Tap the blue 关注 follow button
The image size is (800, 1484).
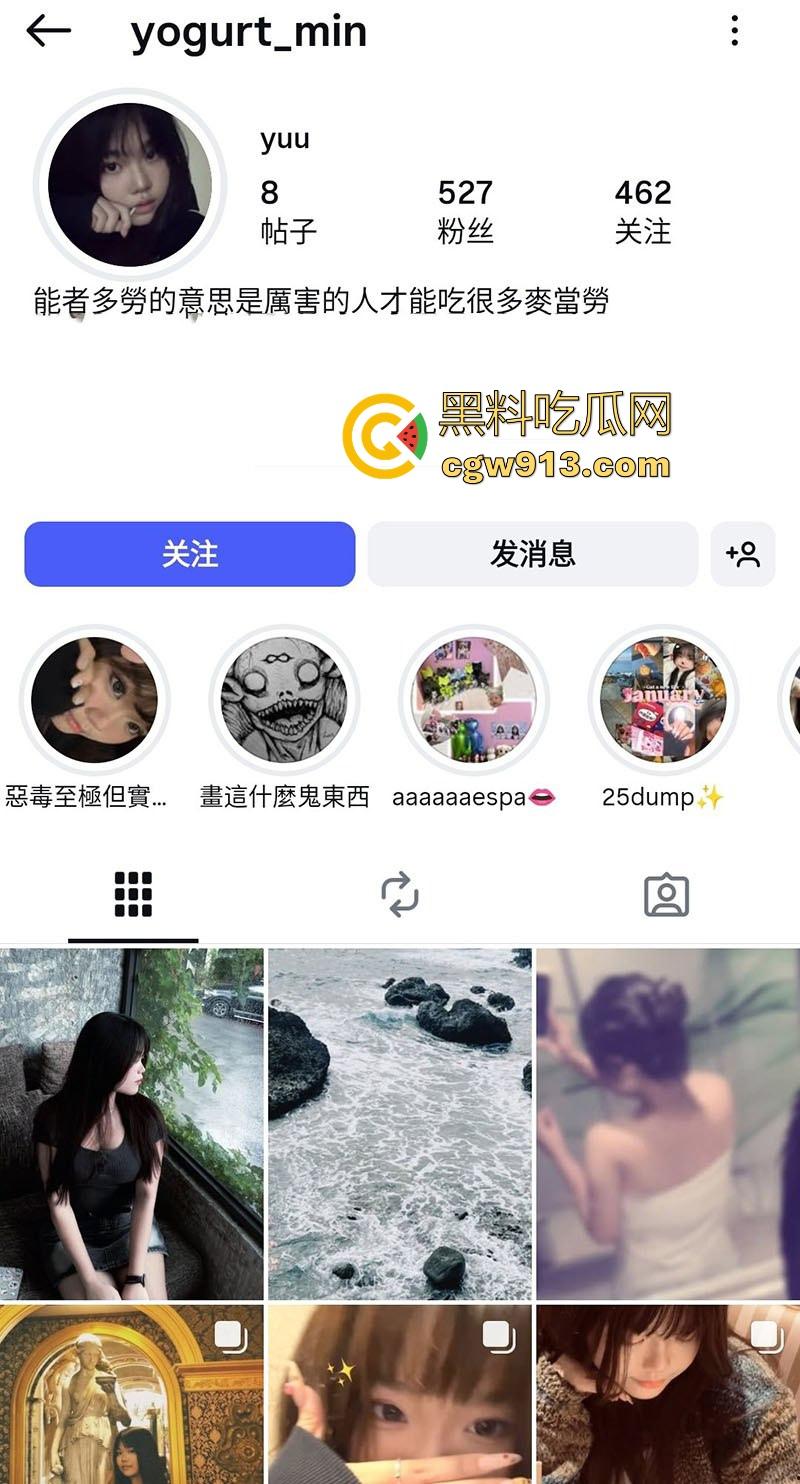(x=190, y=553)
